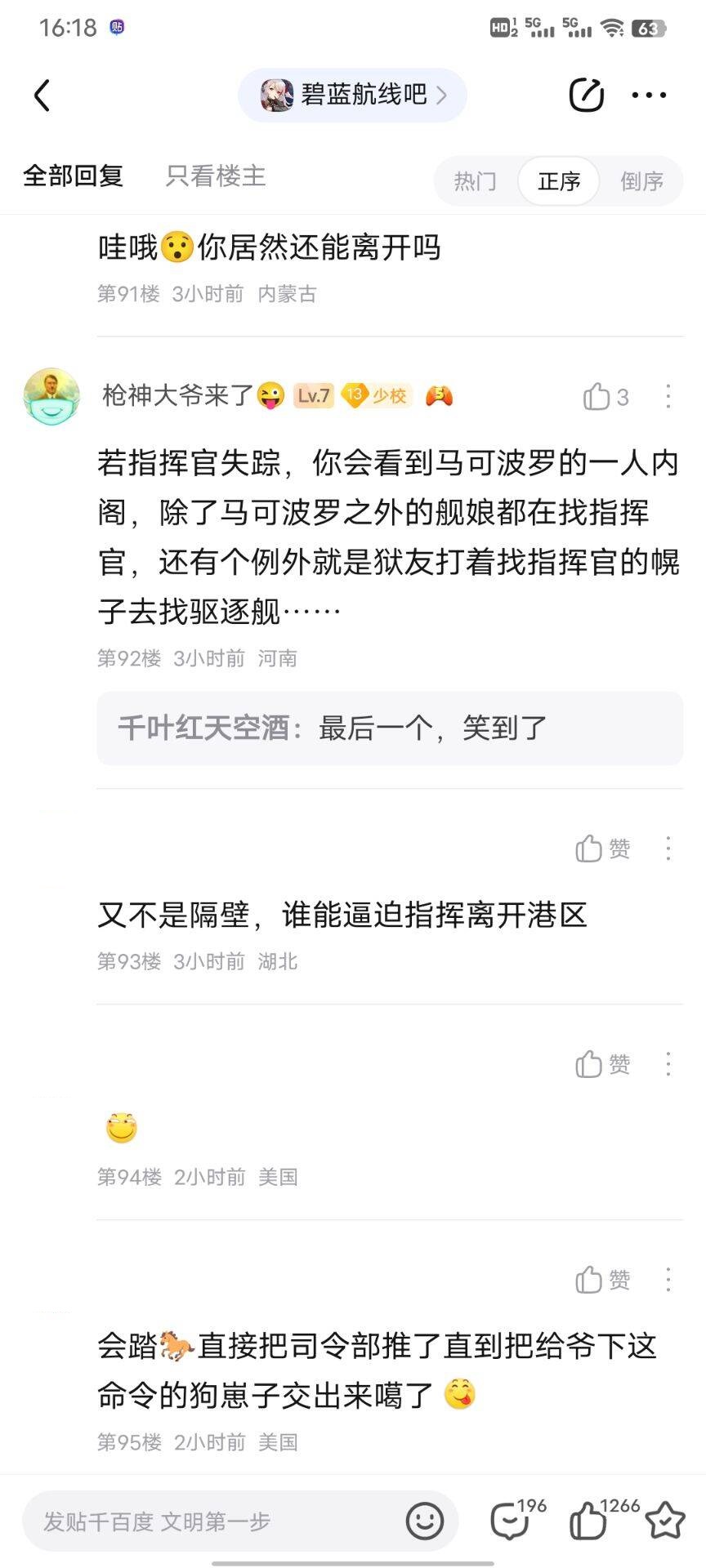Sort replies by 热门
706x1568 pixels.
pyautogui.click(x=475, y=180)
